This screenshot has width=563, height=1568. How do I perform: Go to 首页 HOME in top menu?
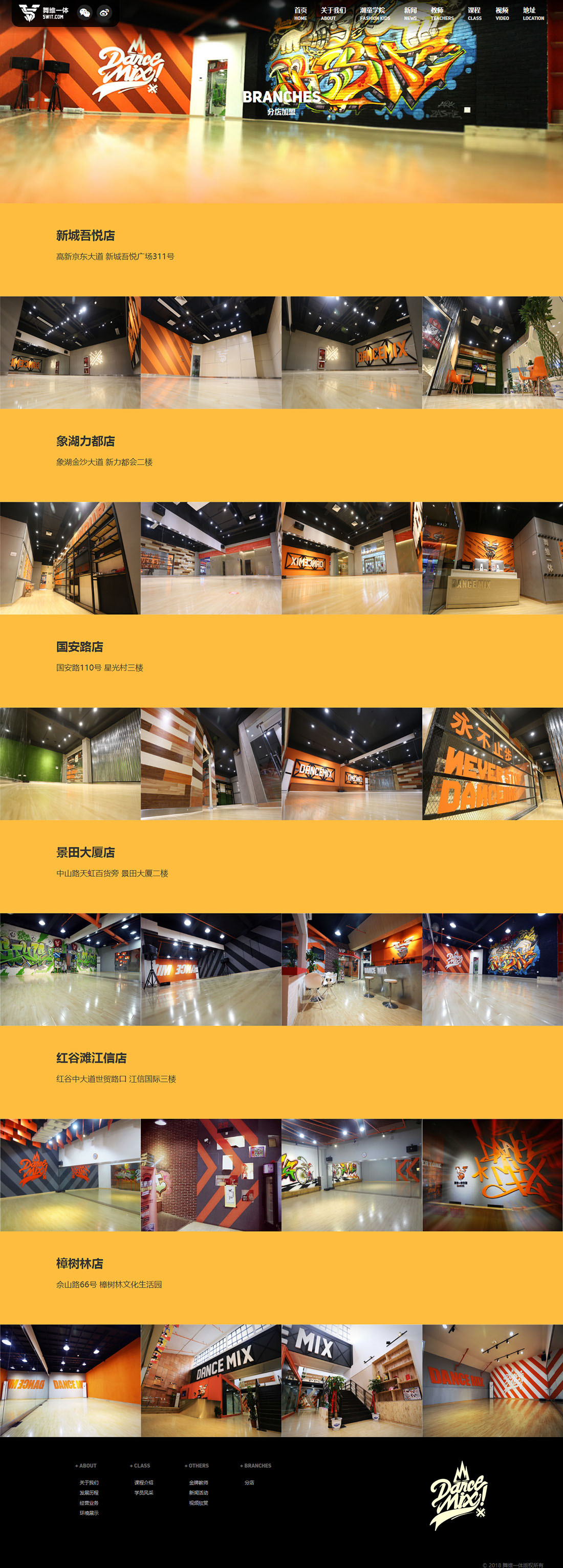(300, 13)
